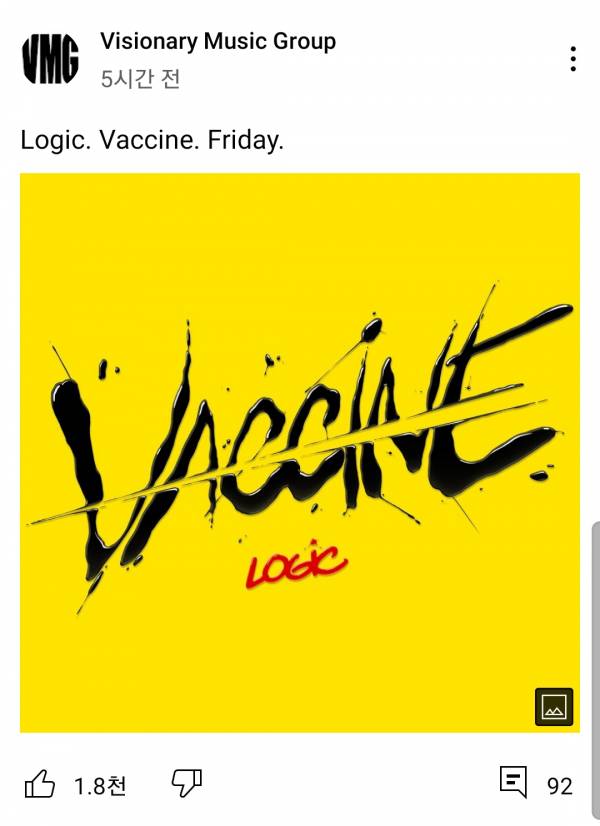Dislike the Visionary Music Group post

pos(187,783)
